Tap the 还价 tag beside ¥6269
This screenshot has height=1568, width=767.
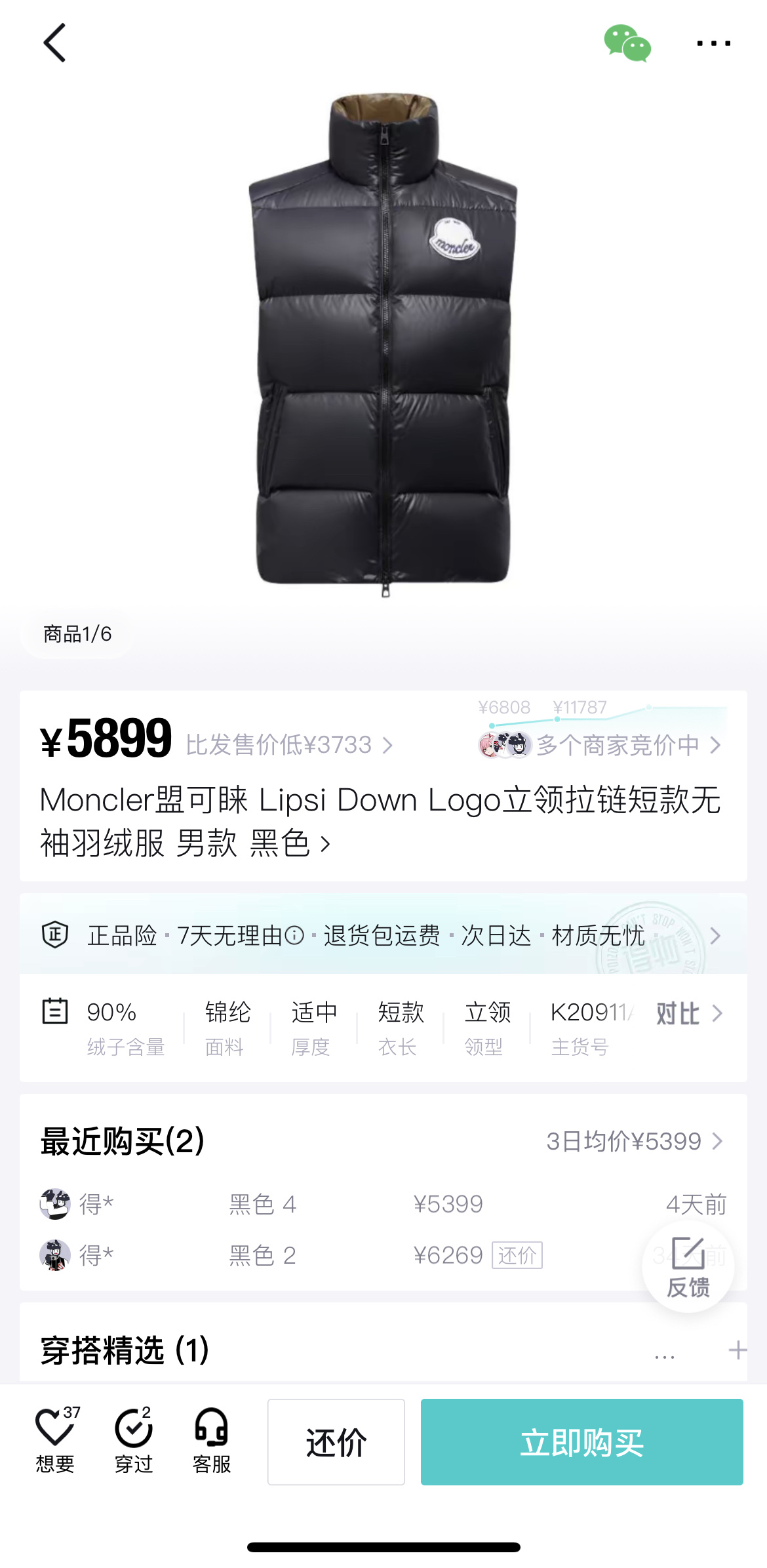[517, 1255]
